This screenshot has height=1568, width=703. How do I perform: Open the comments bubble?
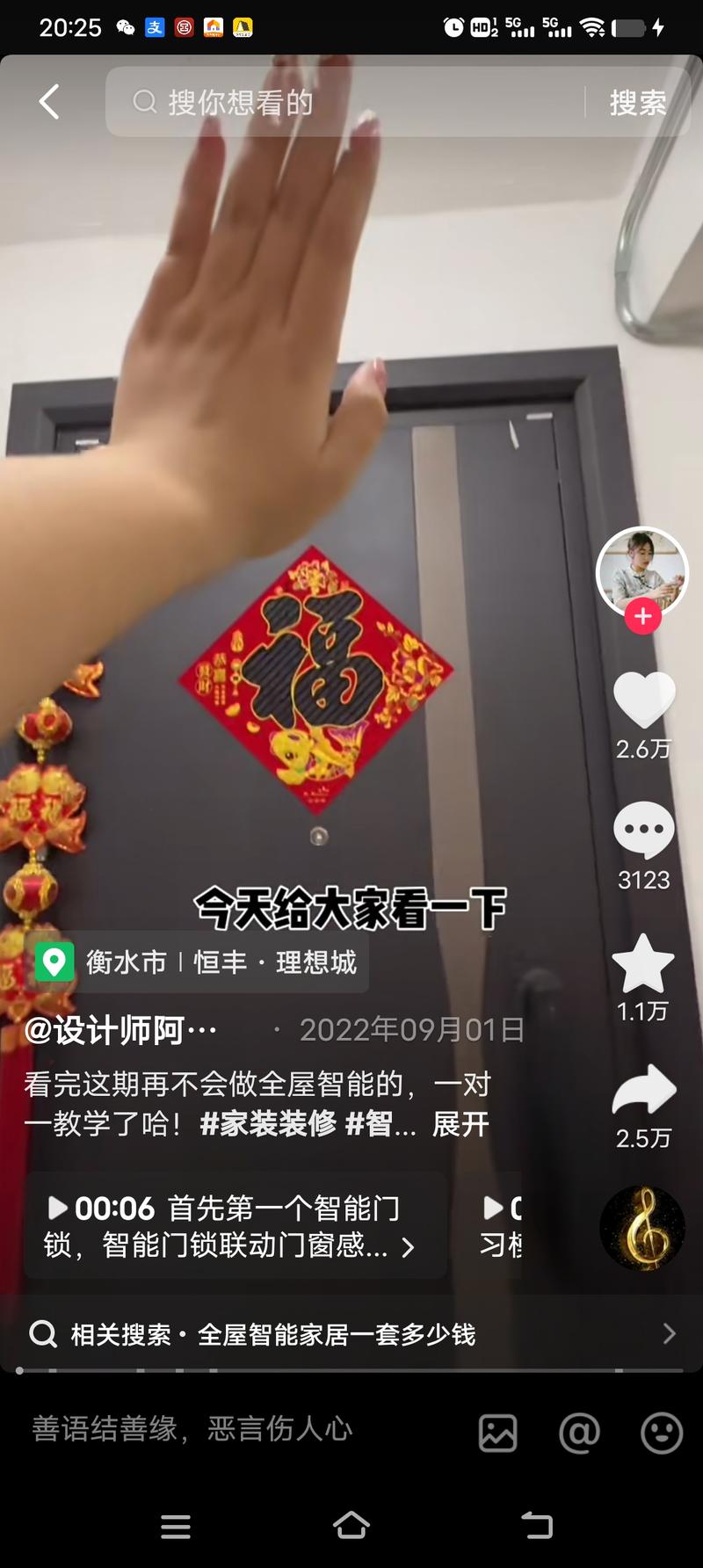(643, 830)
